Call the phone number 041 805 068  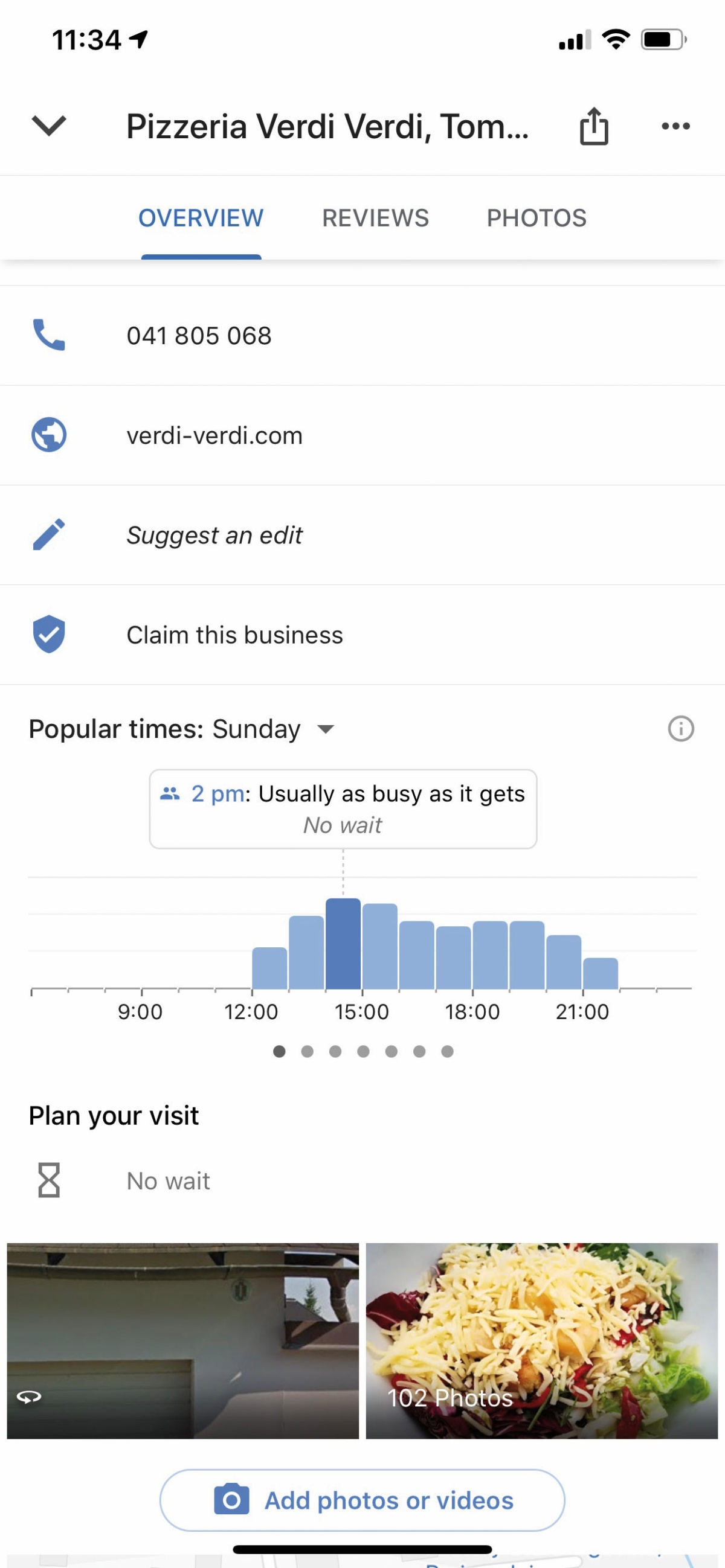[x=362, y=335]
